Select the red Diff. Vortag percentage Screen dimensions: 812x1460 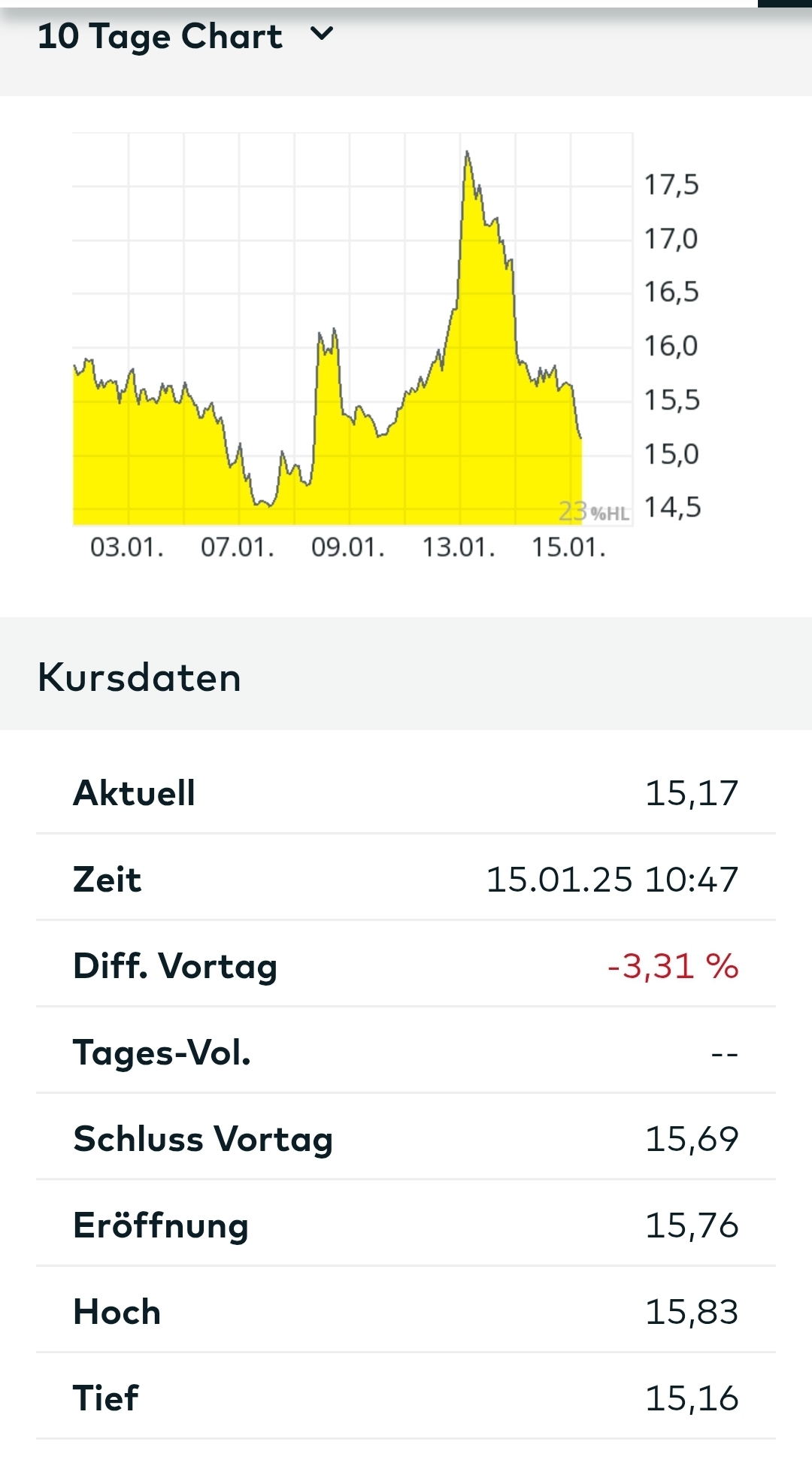(x=674, y=966)
